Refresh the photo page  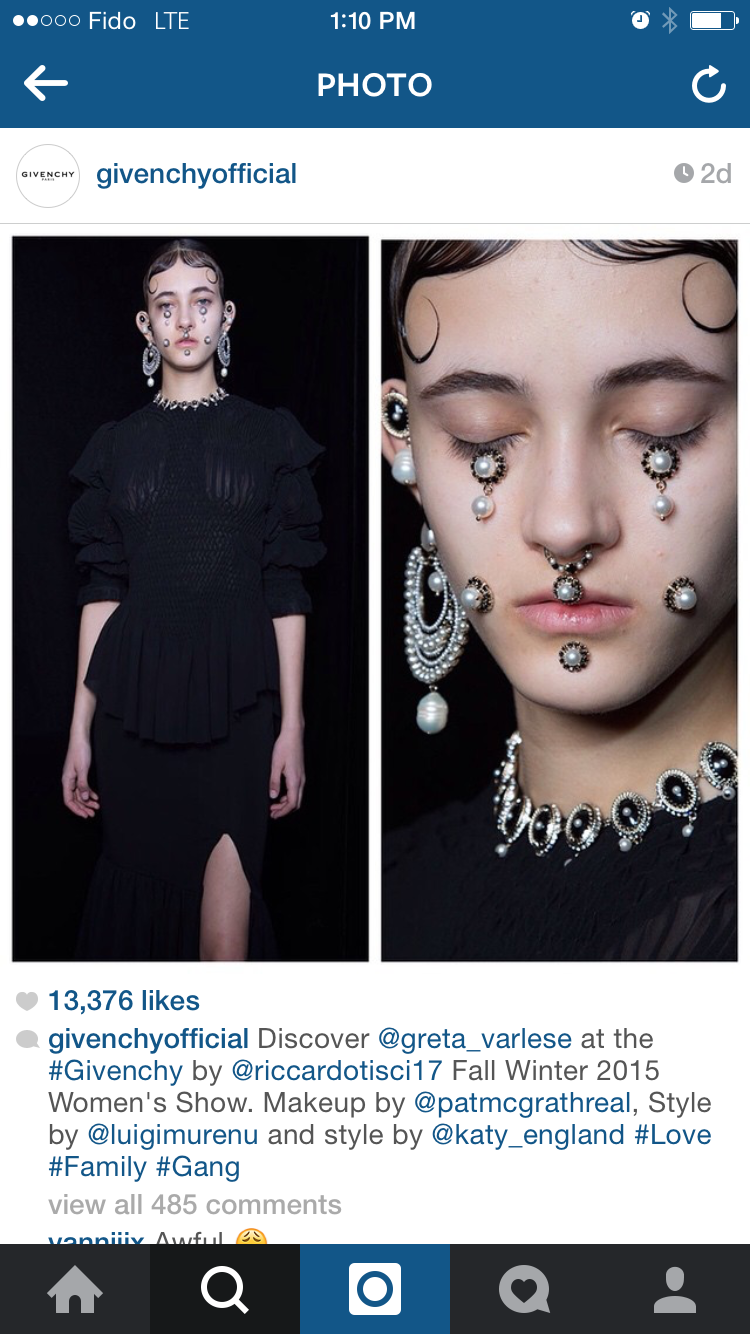point(708,85)
